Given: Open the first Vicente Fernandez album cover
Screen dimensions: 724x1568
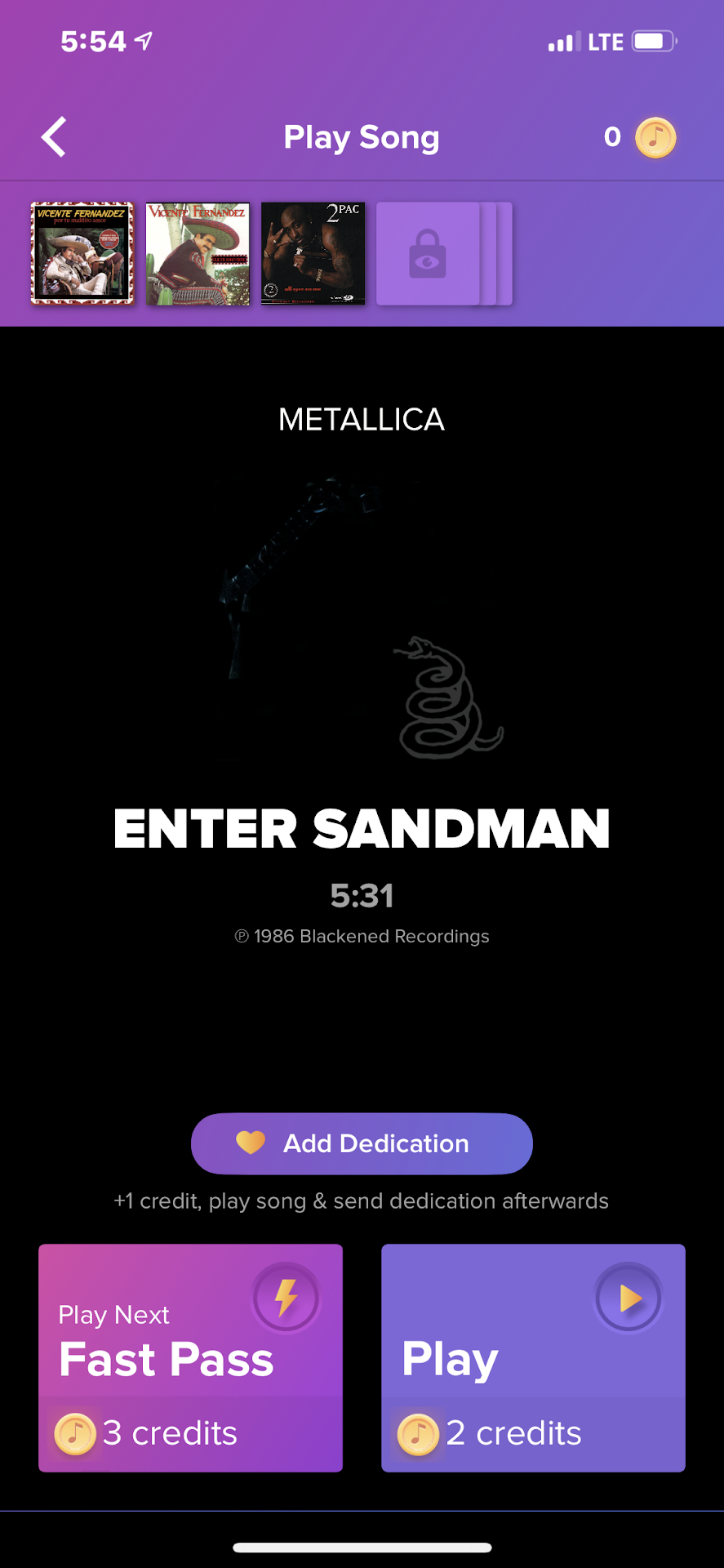Looking at the screenshot, I should click(82, 253).
